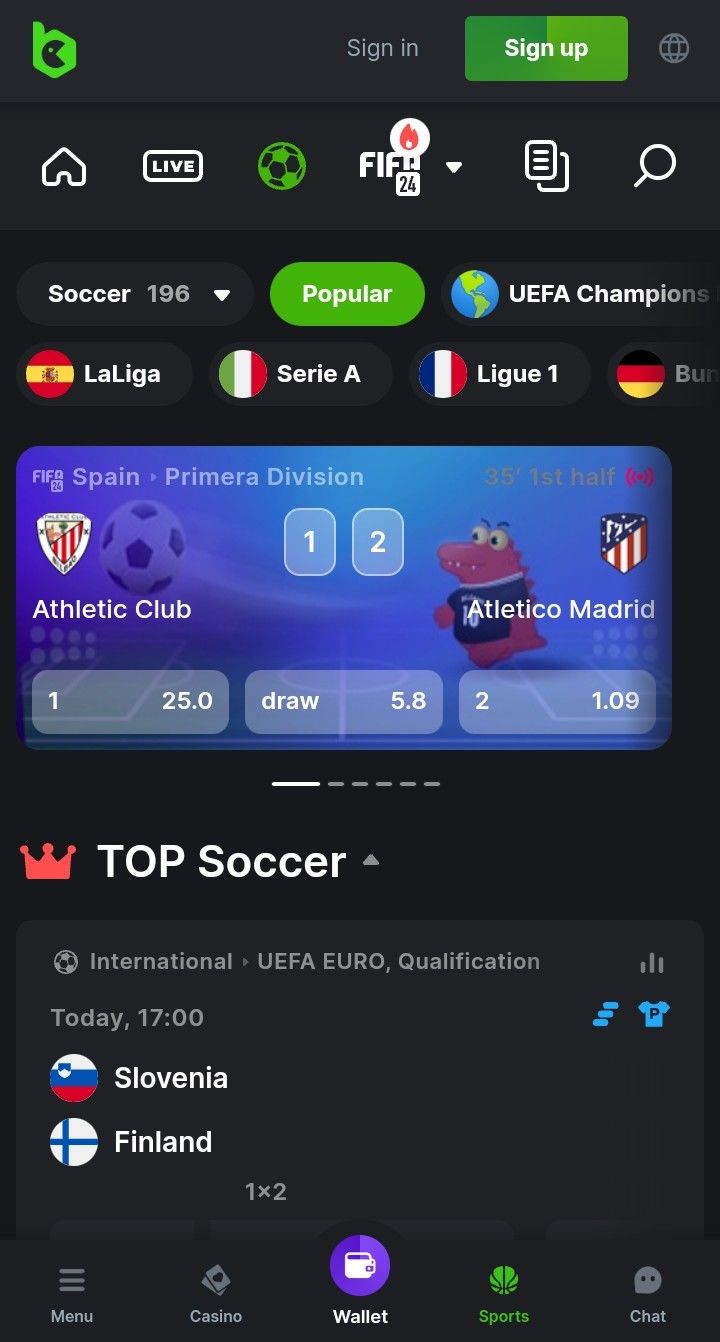Image resolution: width=720 pixels, height=1342 pixels.
Task: Search sports with the magnifier icon
Action: (x=656, y=167)
